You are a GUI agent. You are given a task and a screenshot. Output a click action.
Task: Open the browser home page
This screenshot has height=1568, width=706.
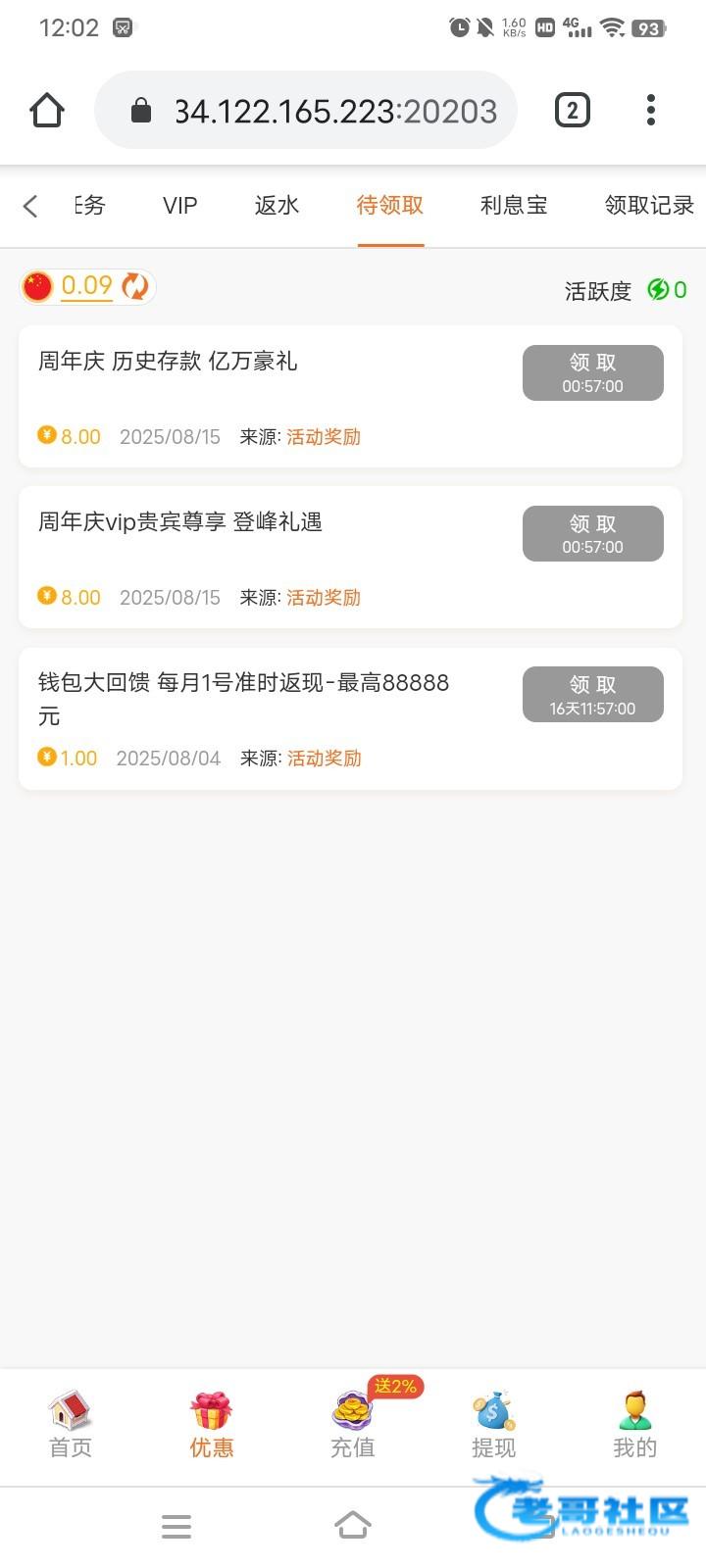point(47,111)
